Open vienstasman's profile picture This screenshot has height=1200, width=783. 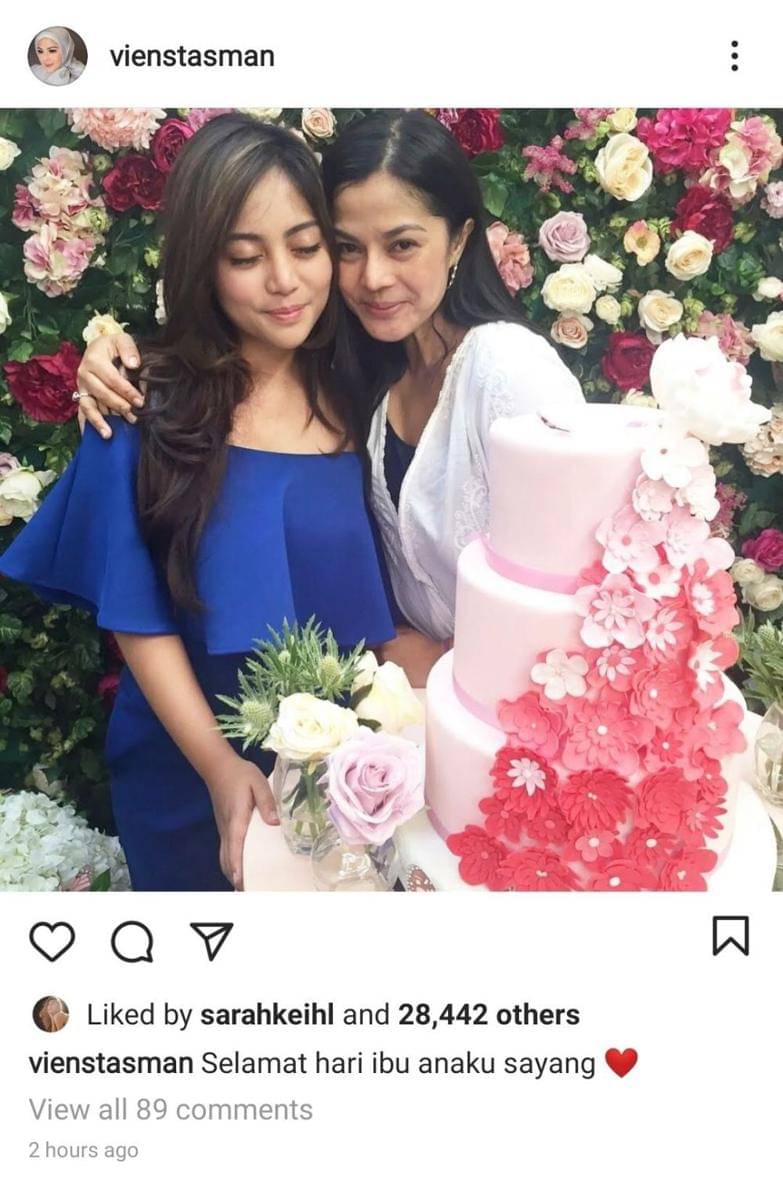[57, 56]
